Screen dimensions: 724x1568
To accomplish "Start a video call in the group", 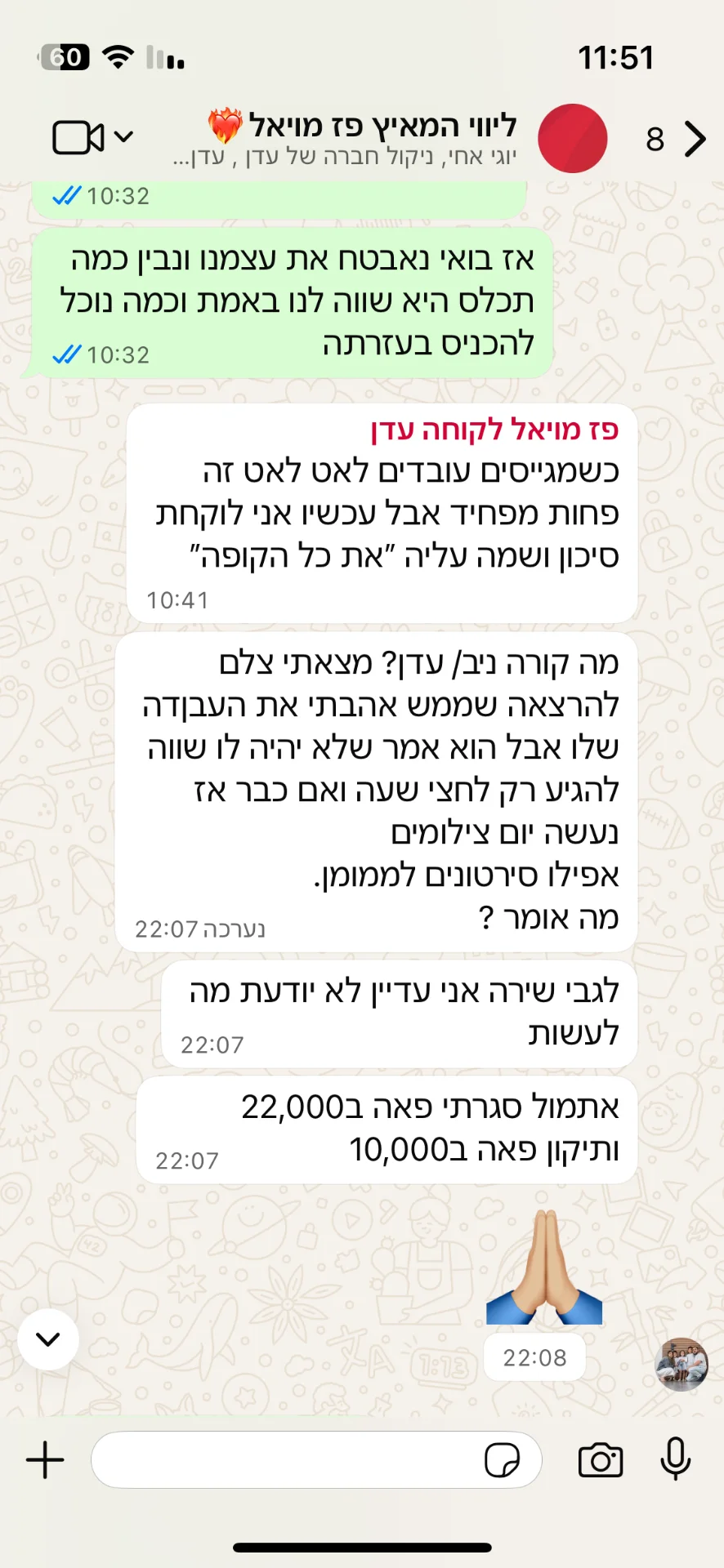I will (x=78, y=137).
